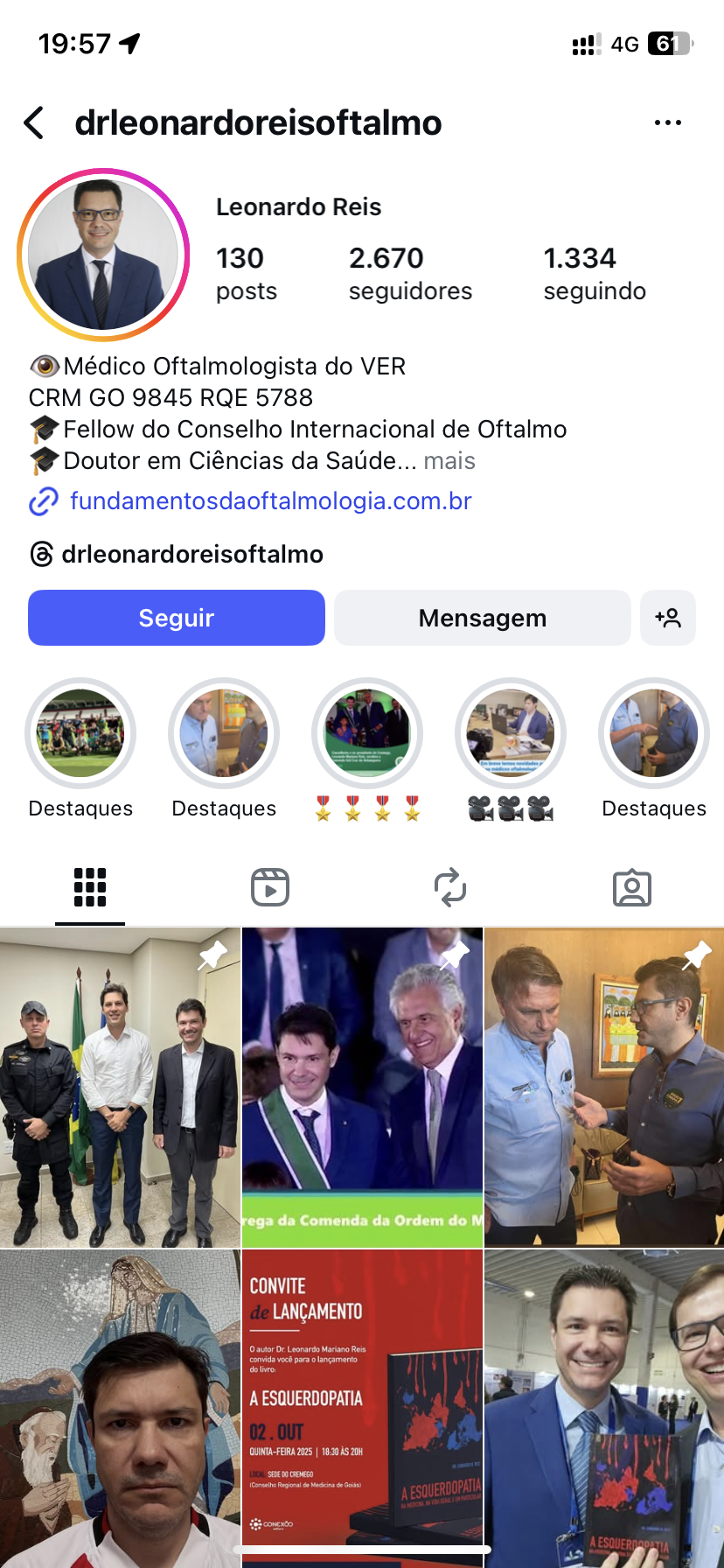
Task: Go back using the top-left arrow
Action: 35,123
